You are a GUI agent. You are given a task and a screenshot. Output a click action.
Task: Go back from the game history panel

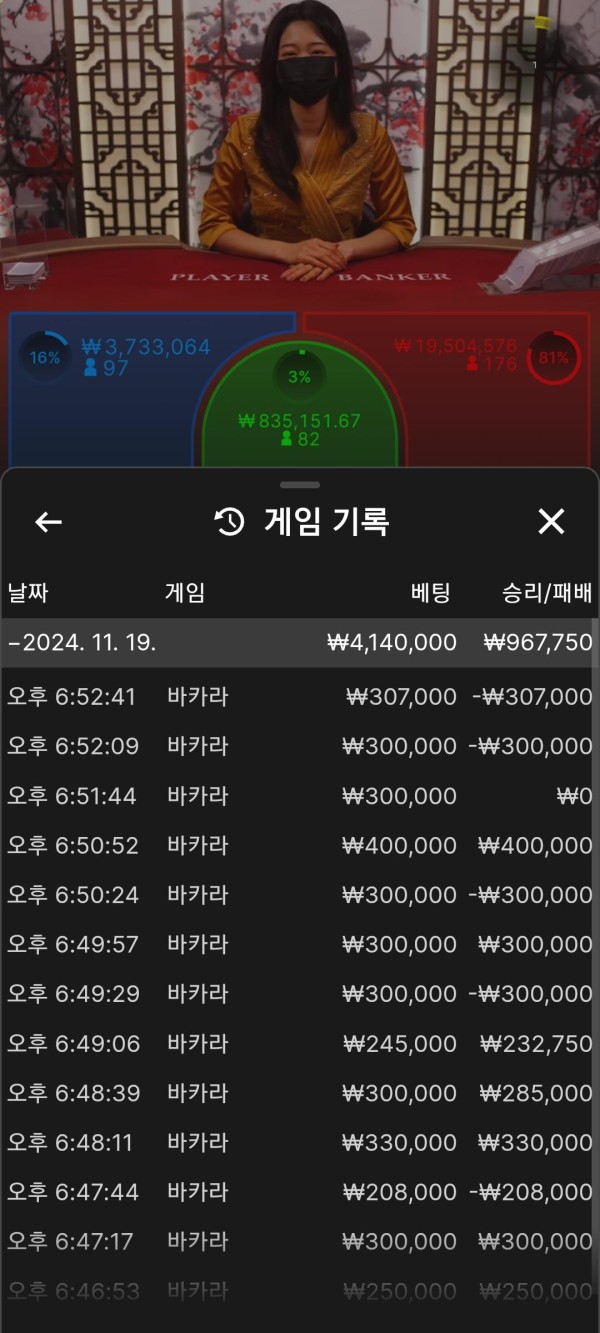pyautogui.click(x=48, y=522)
